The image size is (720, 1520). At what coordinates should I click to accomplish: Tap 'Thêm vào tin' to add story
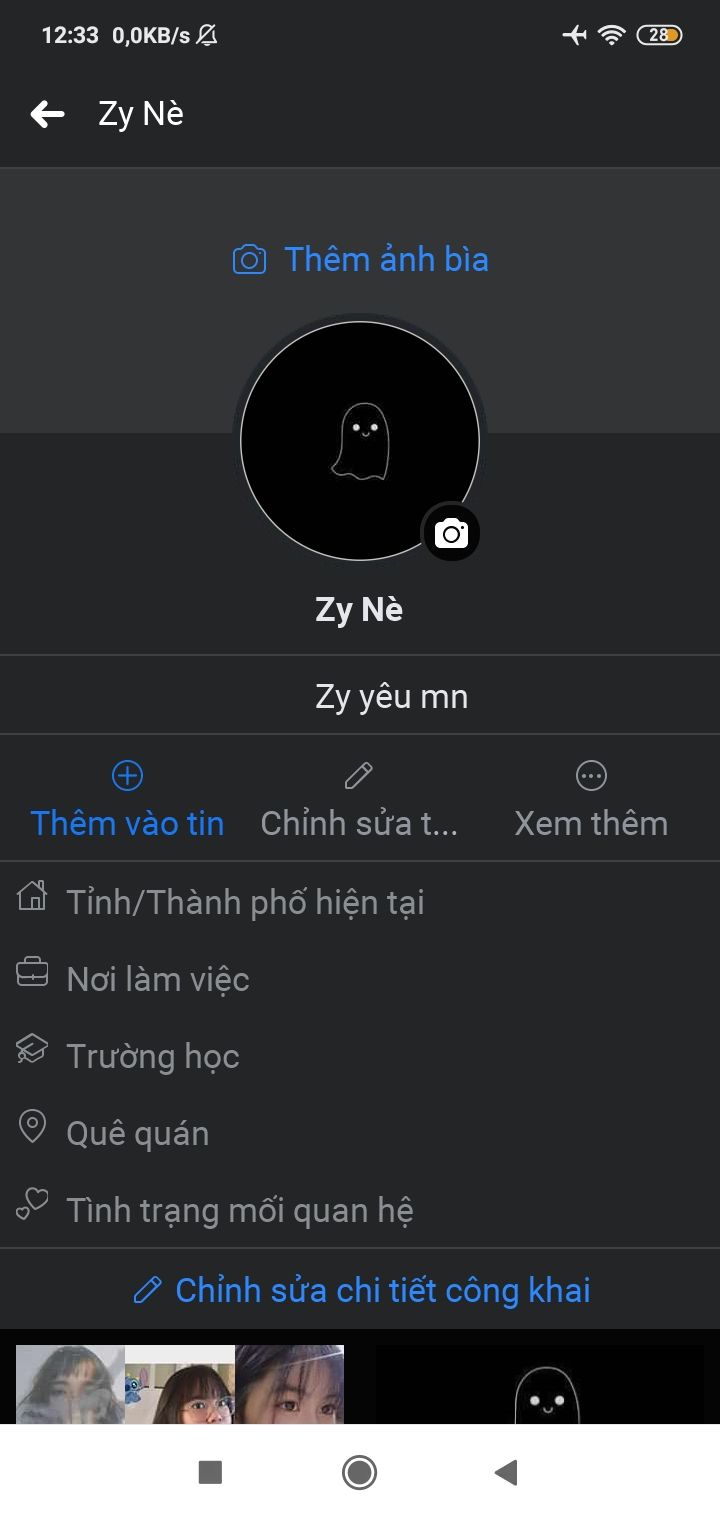[127, 800]
